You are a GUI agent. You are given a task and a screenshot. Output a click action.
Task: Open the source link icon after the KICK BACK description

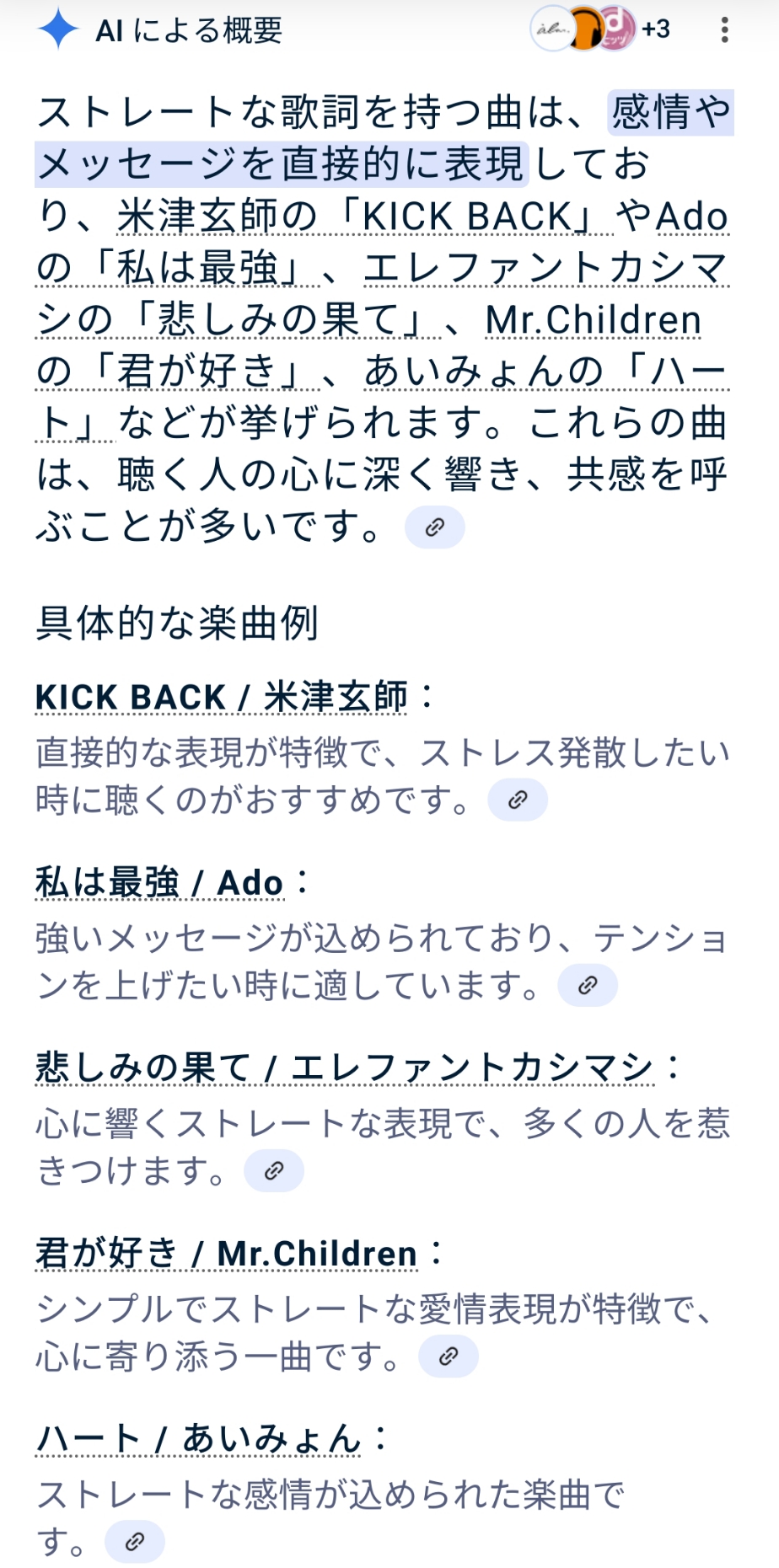518,800
